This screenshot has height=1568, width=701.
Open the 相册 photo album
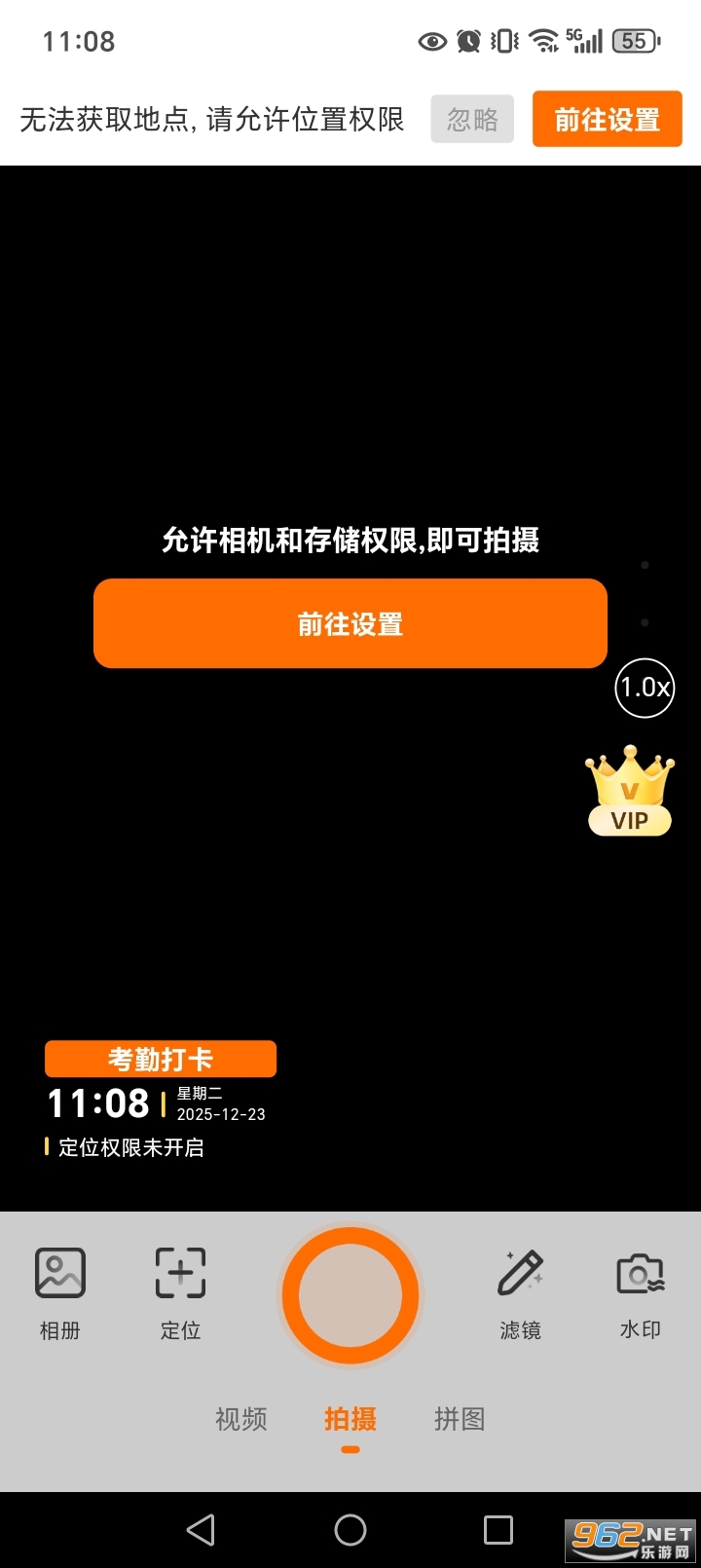(x=59, y=1290)
